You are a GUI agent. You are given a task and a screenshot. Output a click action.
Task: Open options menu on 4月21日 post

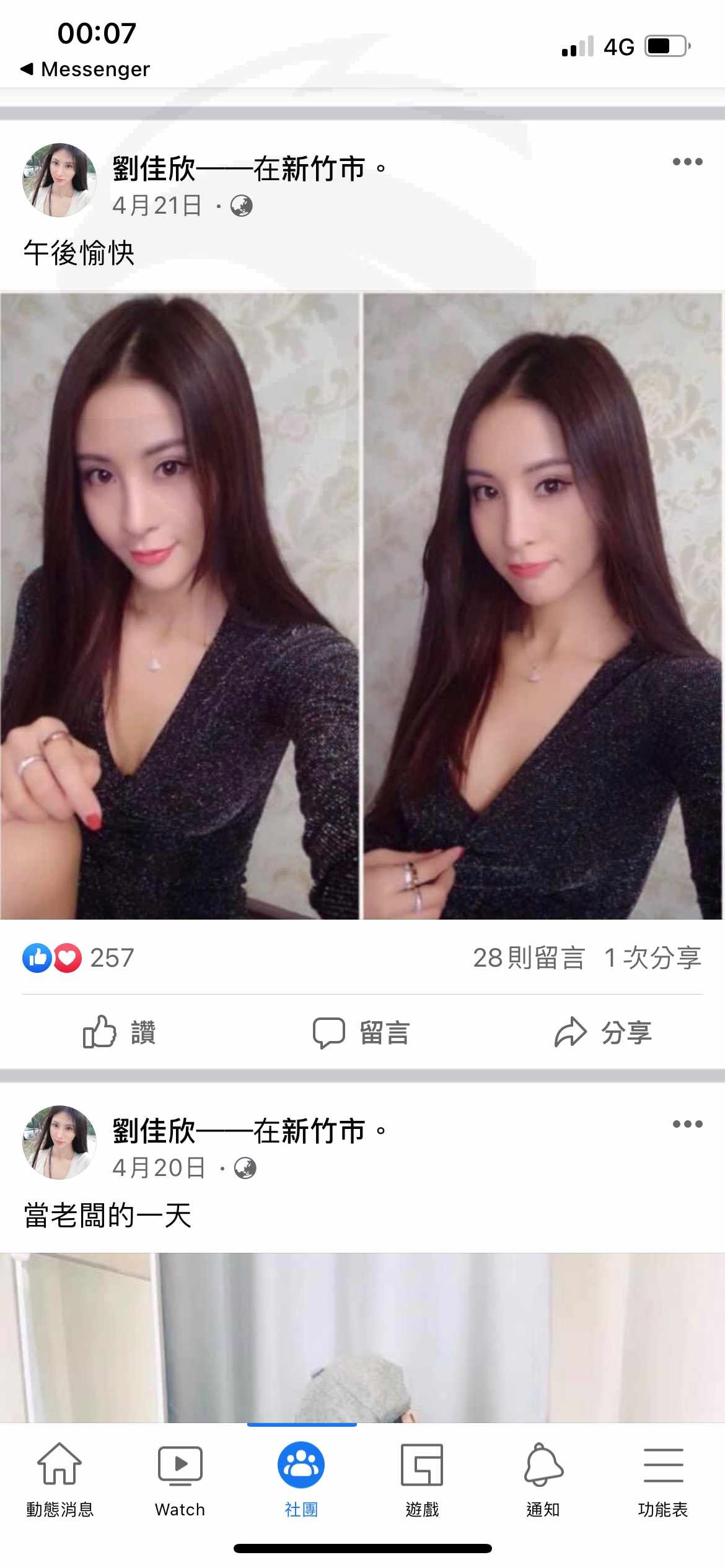click(687, 162)
